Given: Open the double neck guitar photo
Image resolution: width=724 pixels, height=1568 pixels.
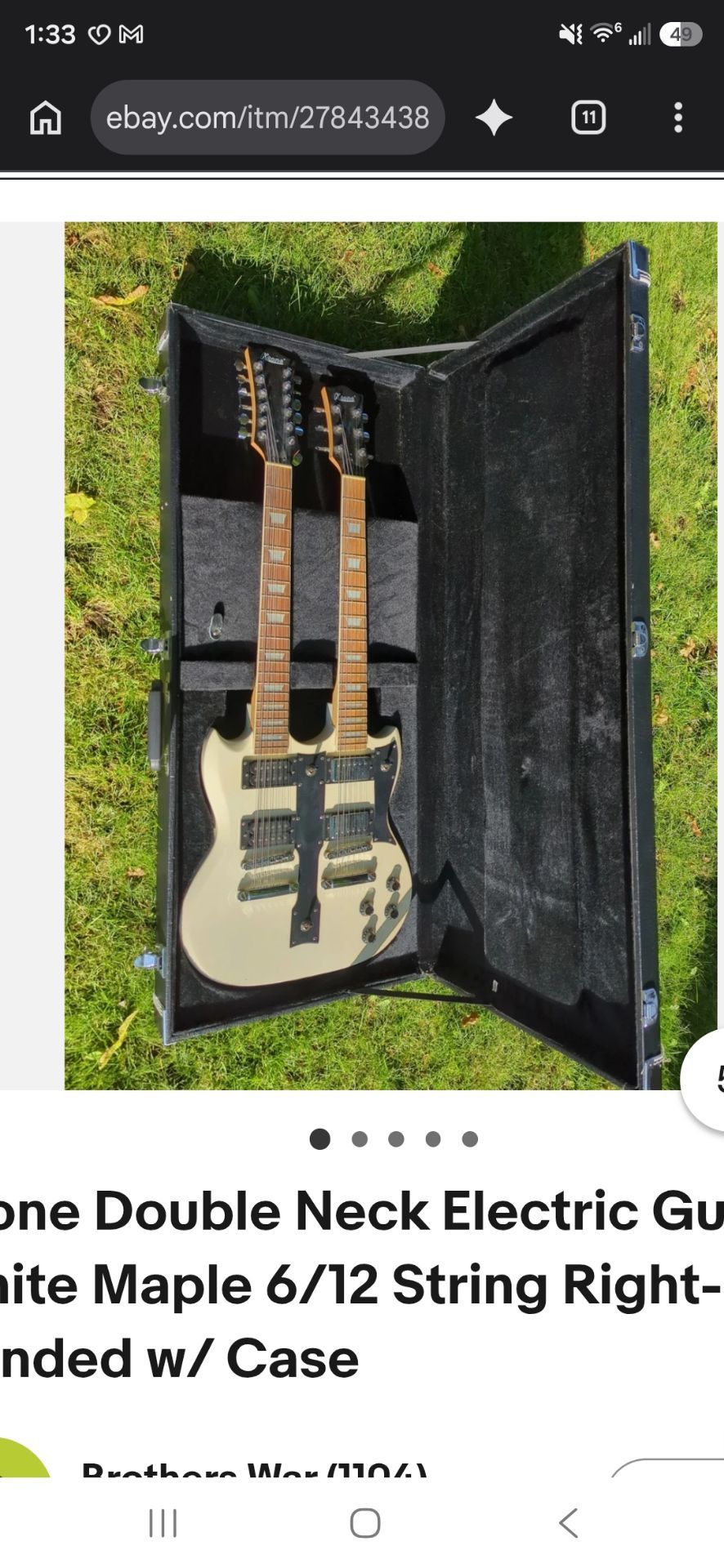Looking at the screenshot, I should [391, 656].
